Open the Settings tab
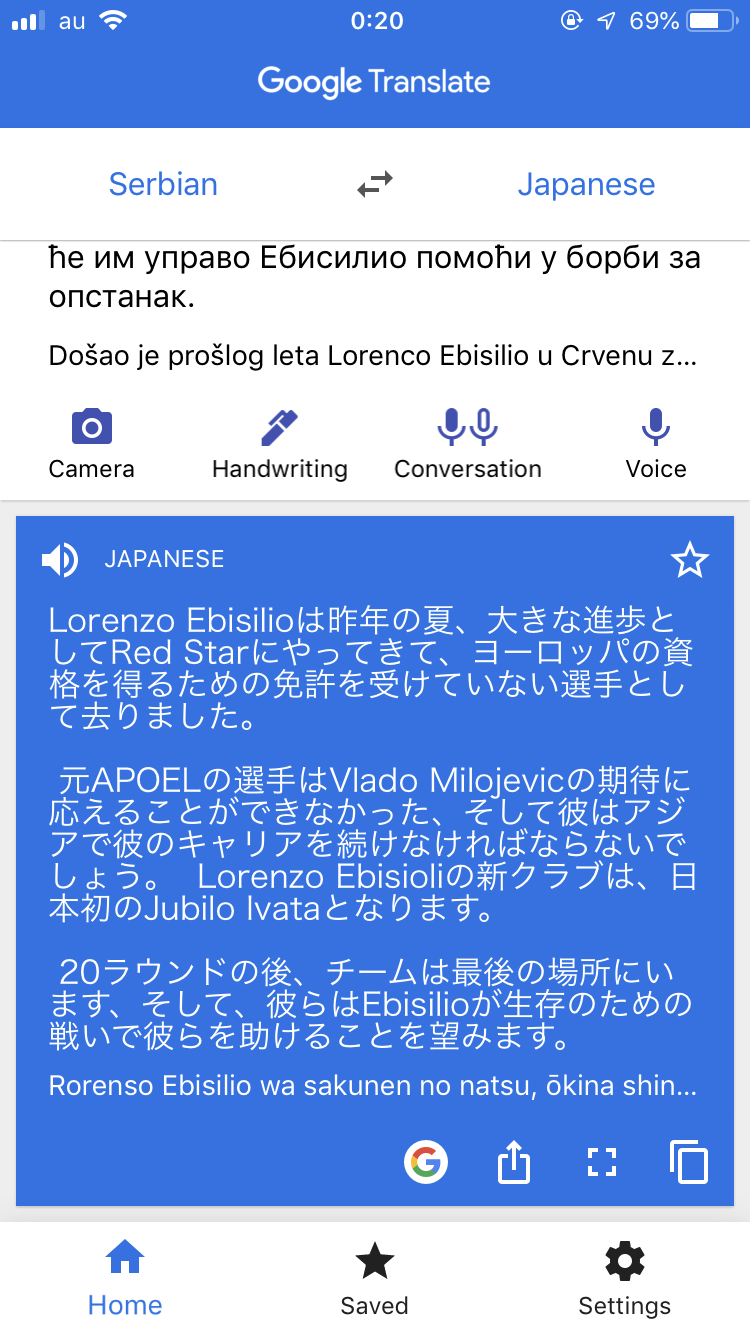750x1334 pixels. (625, 1278)
